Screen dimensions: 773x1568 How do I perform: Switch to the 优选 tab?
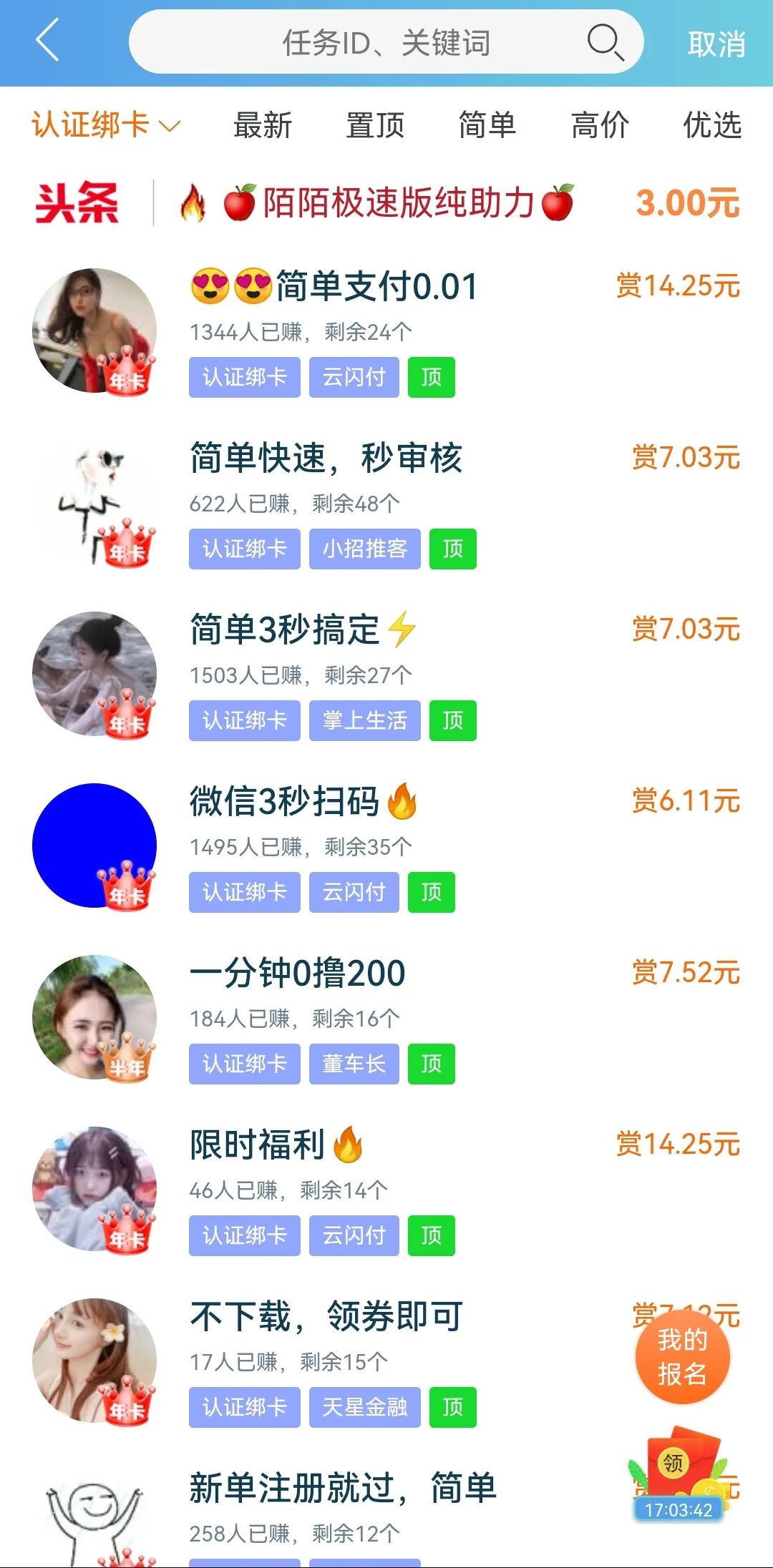(712, 126)
